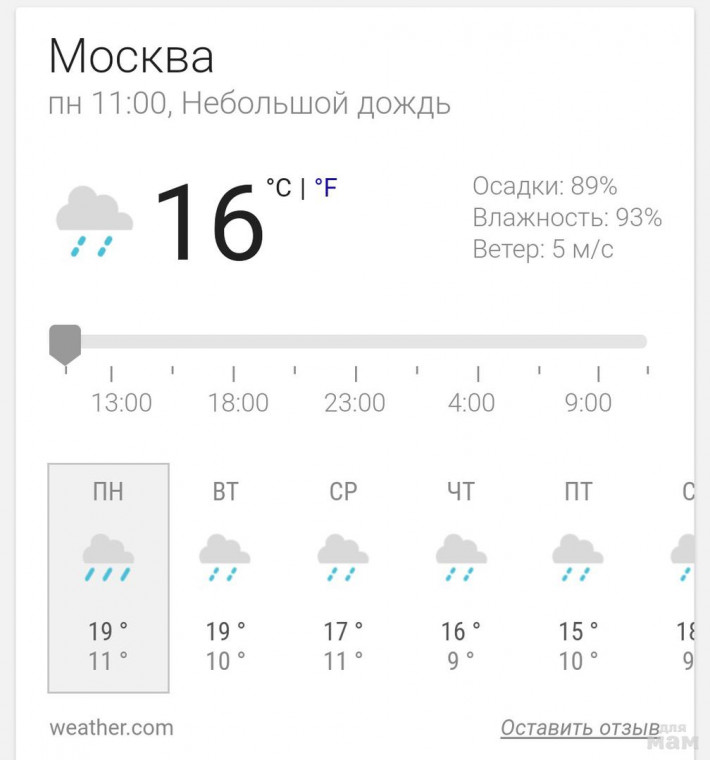Select the ПН day forecast

point(108,577)
